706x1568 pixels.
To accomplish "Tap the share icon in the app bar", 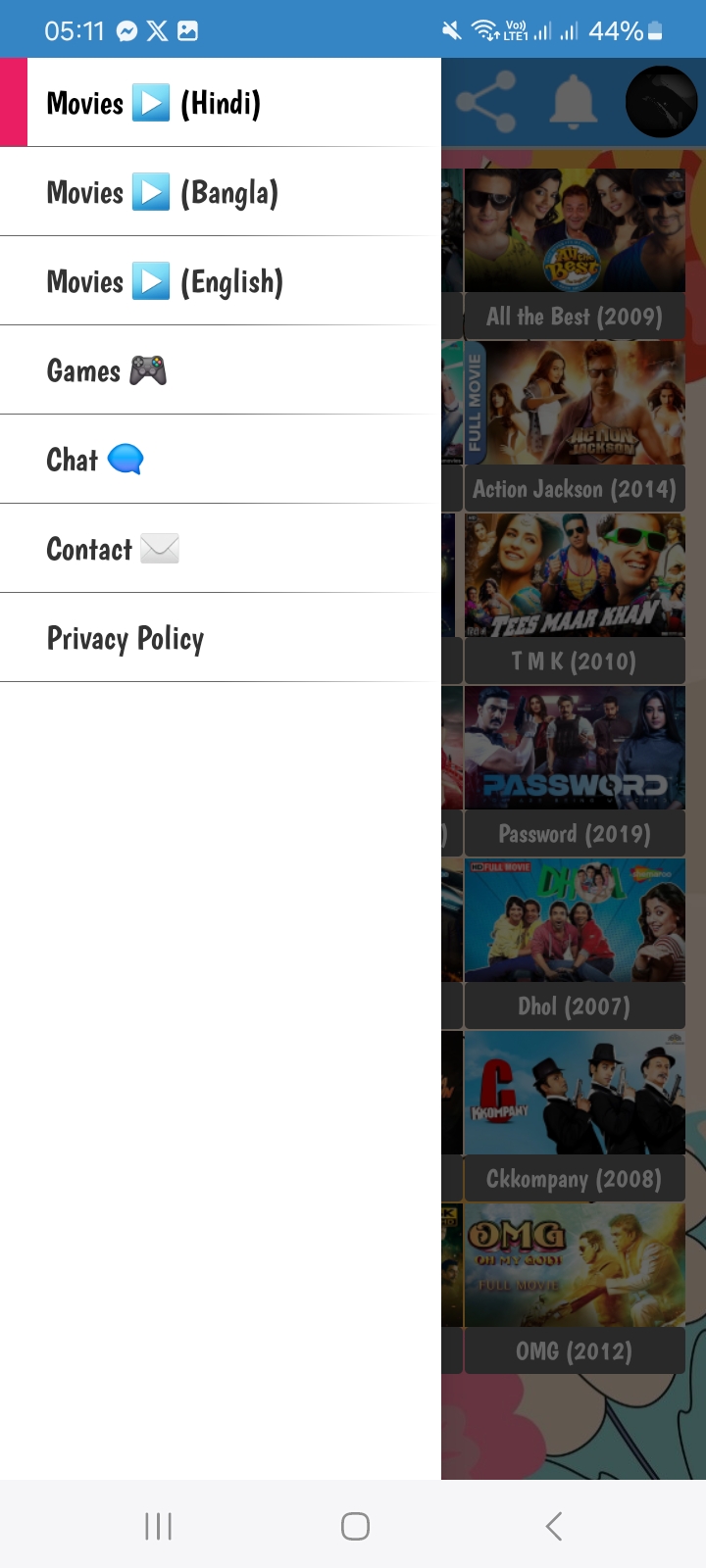I will pos(486,102).
